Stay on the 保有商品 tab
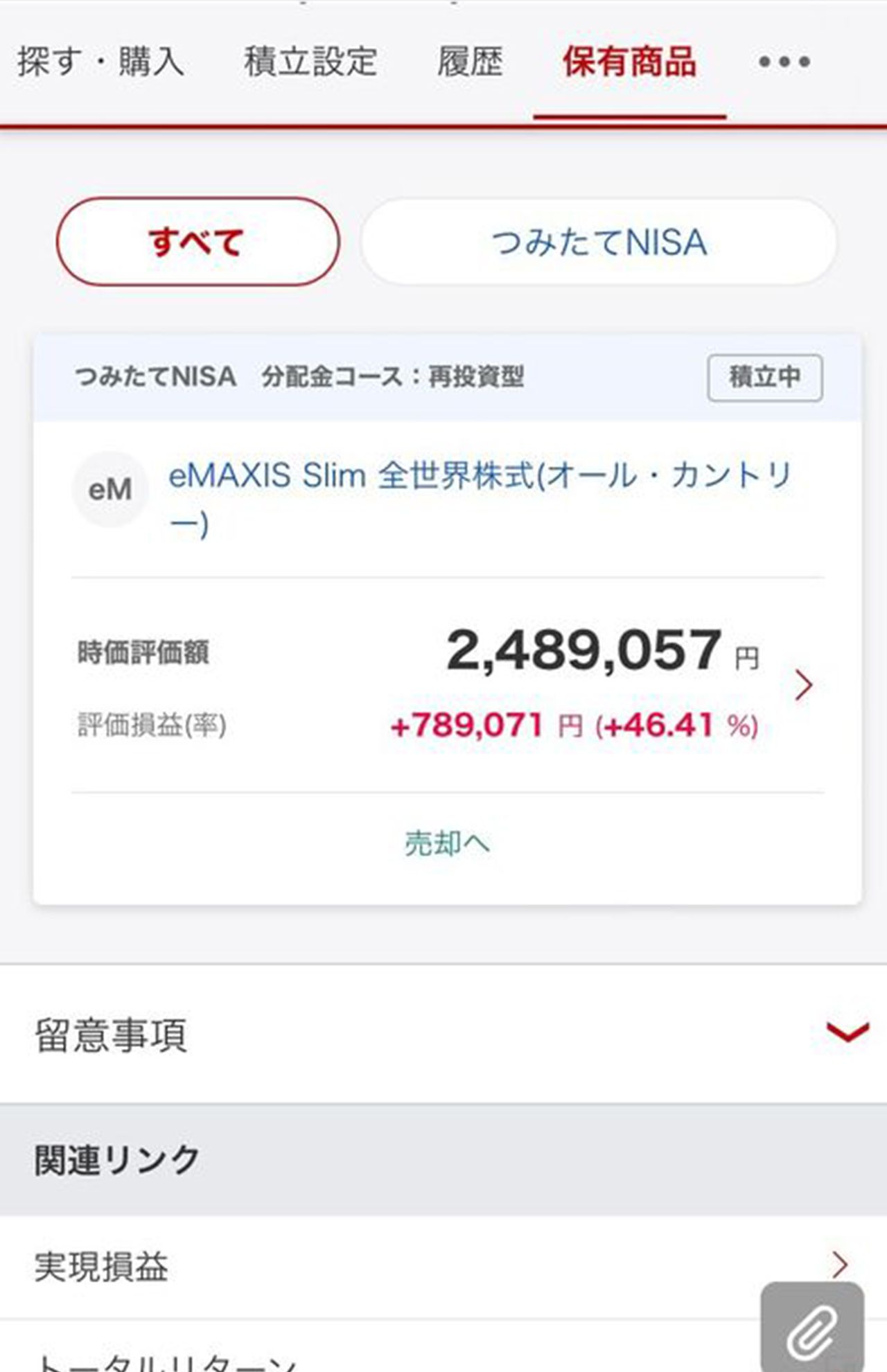The height and width of the screenshot is (1372, 887). point(631,61)
